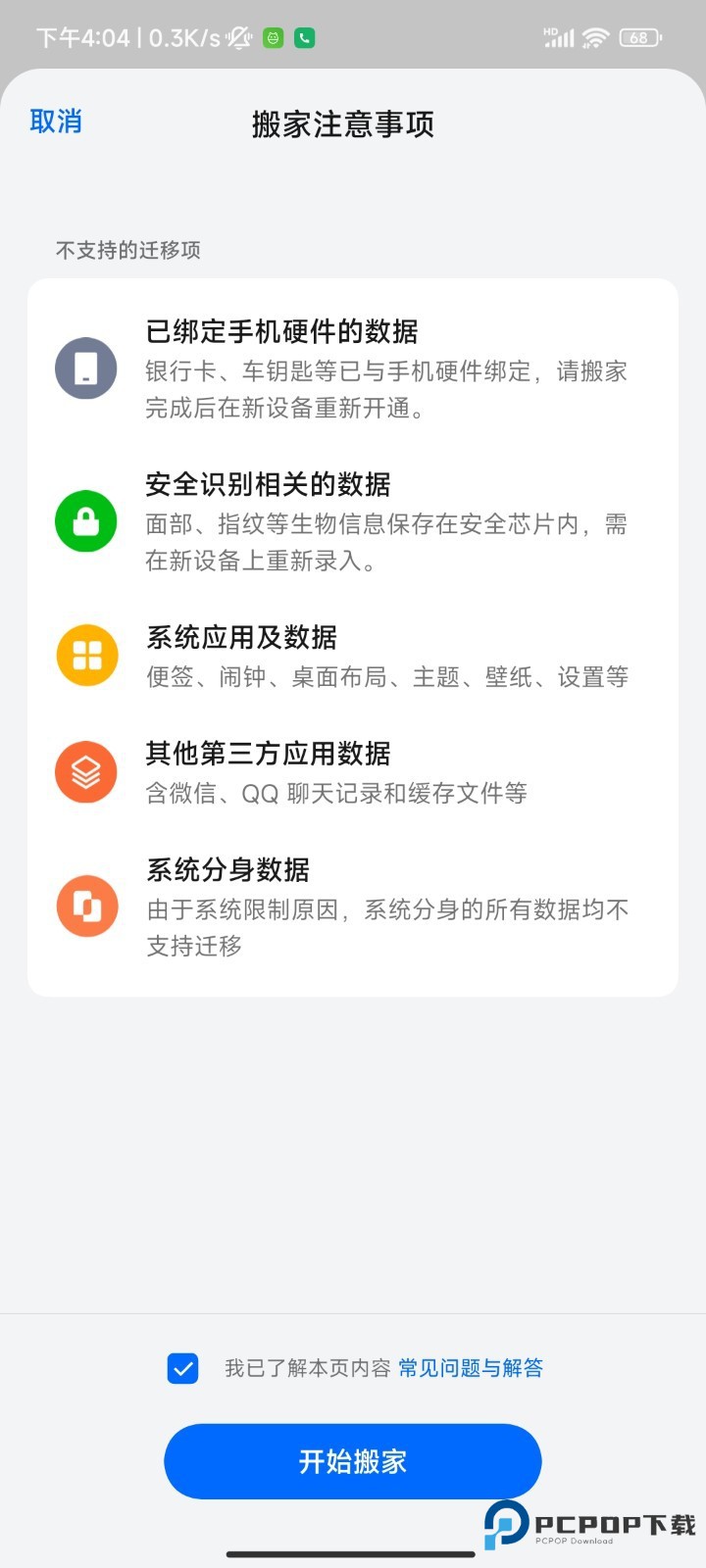This screenshot has height=1568, width=706.
Task: Tap the 开始搬家 button
Action: (x=352, y=1460)
